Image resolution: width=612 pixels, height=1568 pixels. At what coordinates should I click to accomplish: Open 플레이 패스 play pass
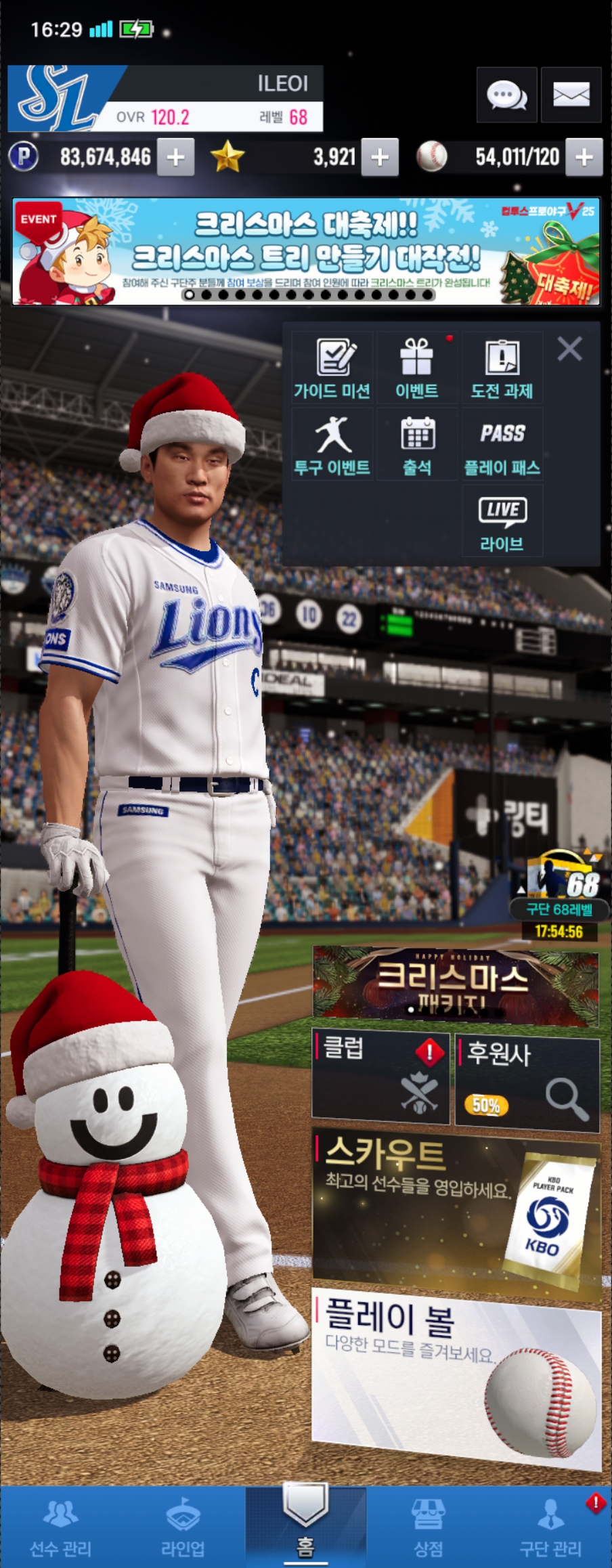pos(502,445)
